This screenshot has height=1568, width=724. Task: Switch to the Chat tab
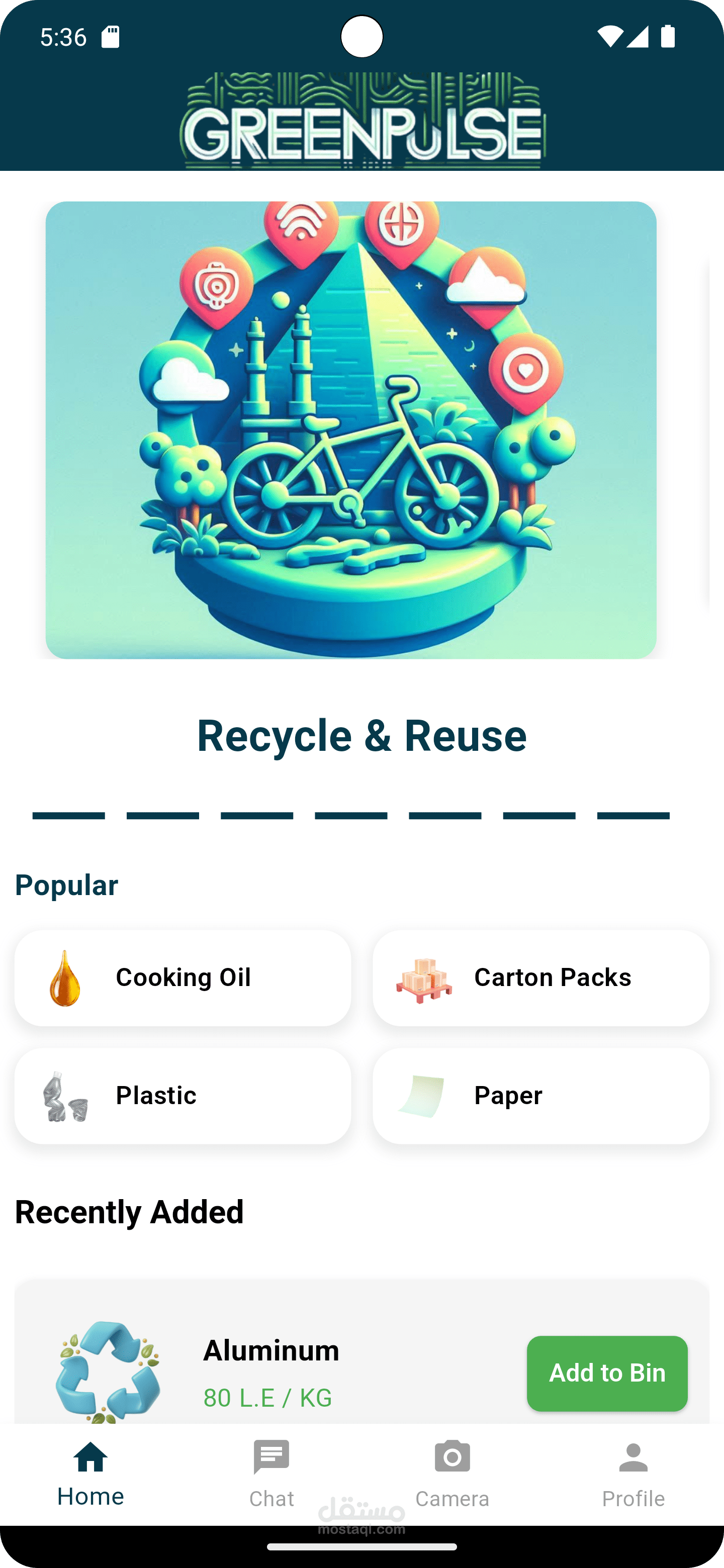tap(271, 1473)
